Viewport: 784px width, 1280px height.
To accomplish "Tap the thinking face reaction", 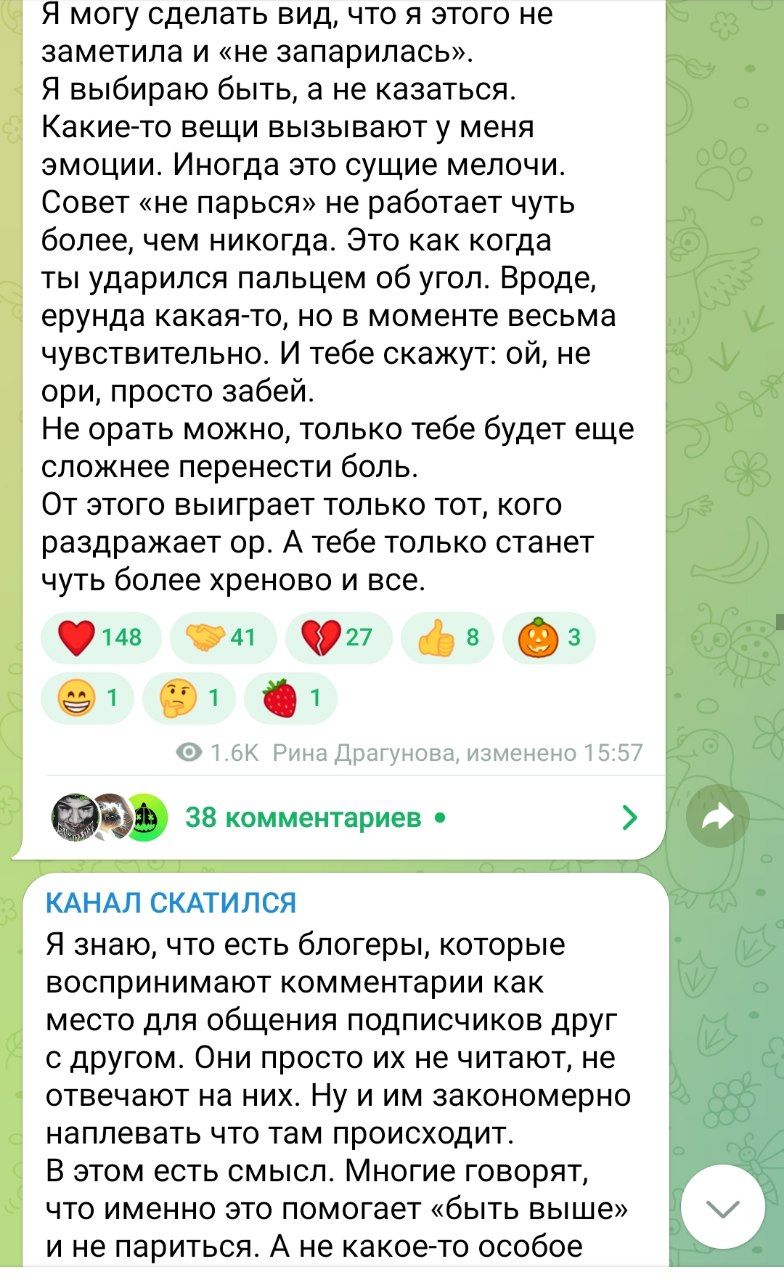I will [189, 698].
